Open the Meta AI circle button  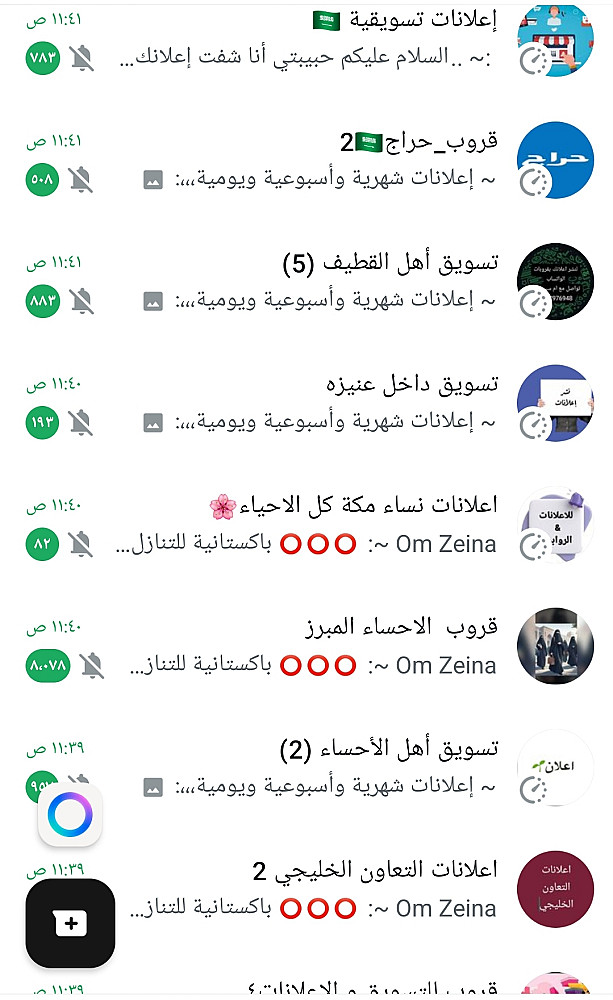pos(70,815)
